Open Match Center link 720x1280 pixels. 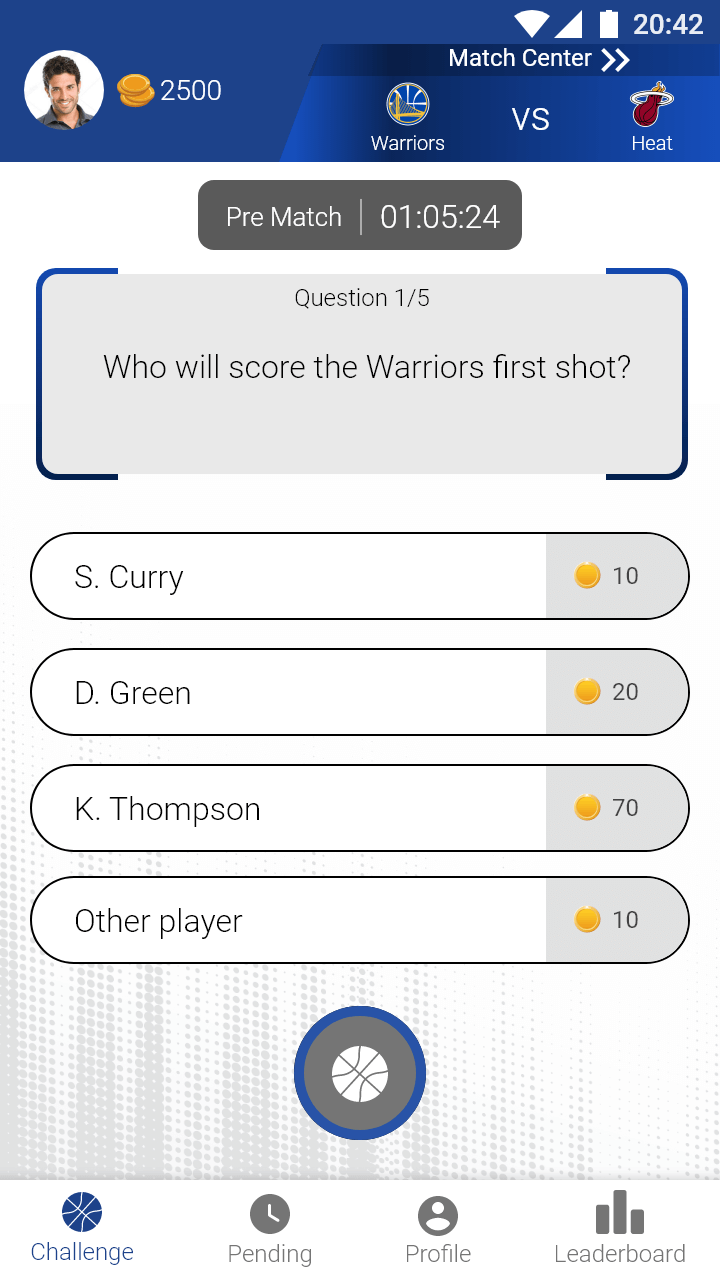coord(520,58)
